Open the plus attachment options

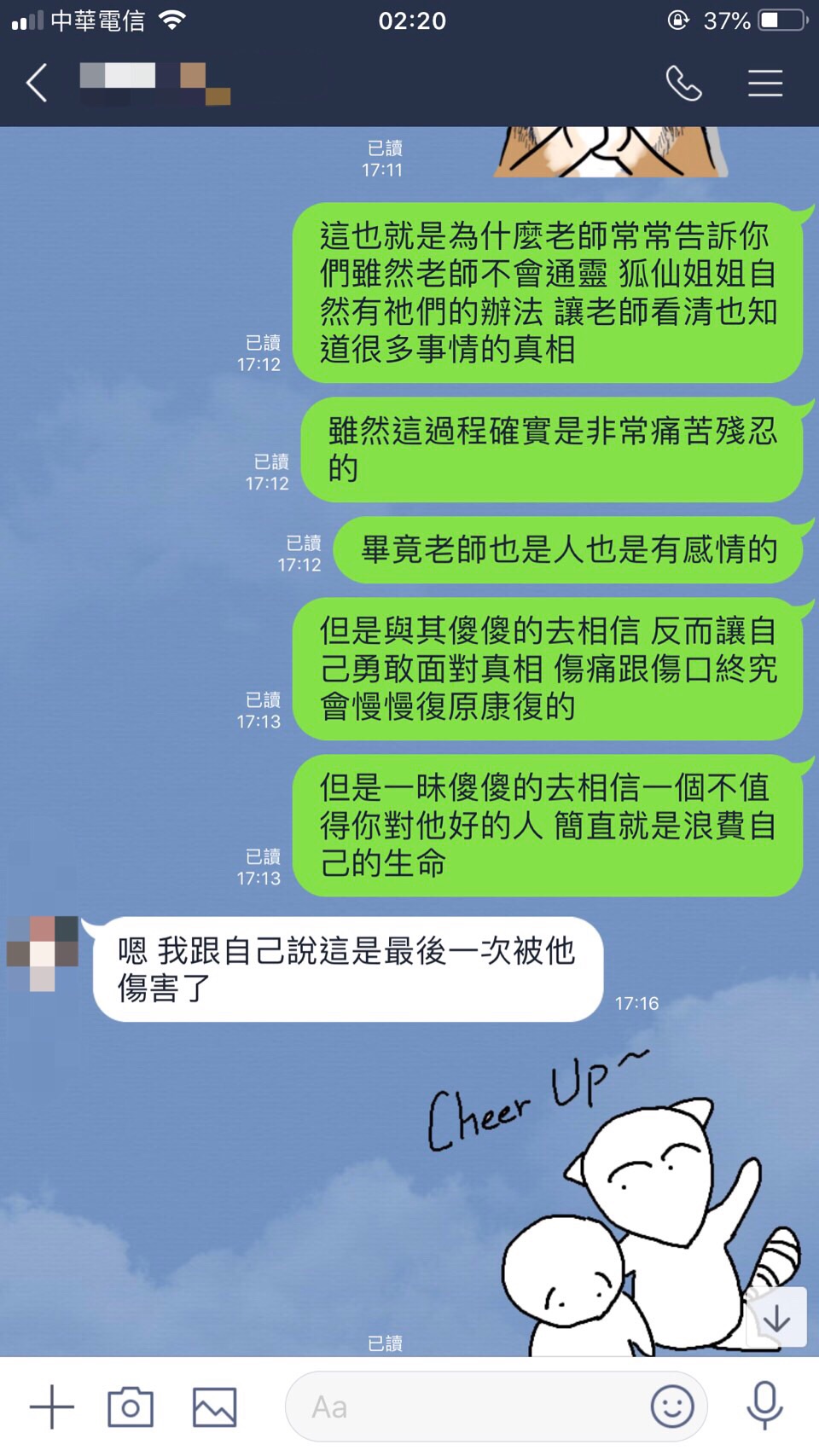[x=52, y=1407]
